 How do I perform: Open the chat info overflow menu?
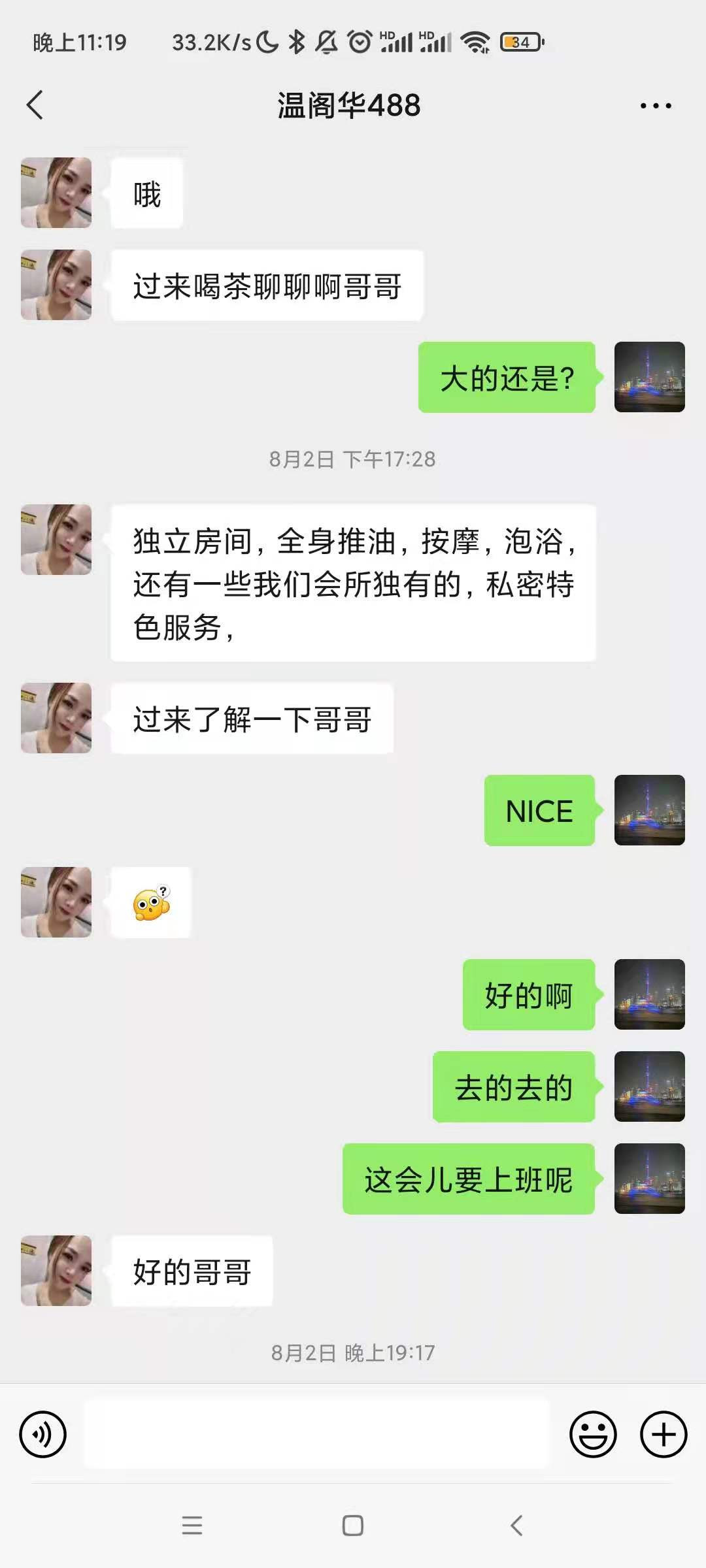click(x=655, y=106)
